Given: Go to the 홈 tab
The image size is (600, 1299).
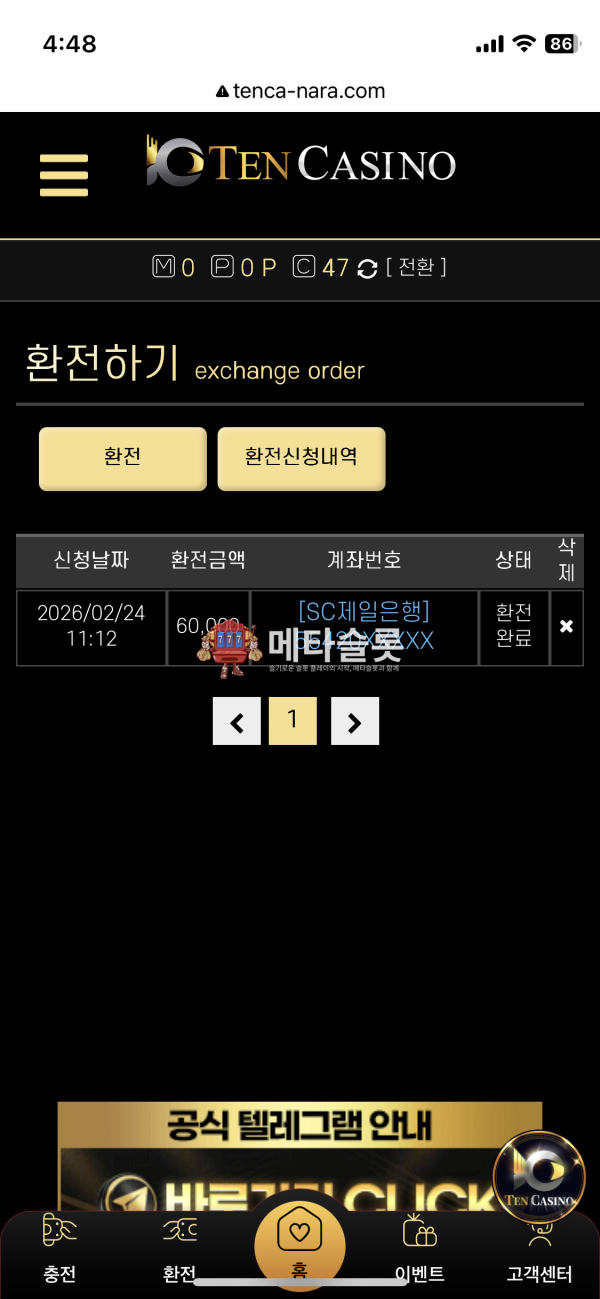Looking at the screenshot, I should click(x=299, y=1245).
